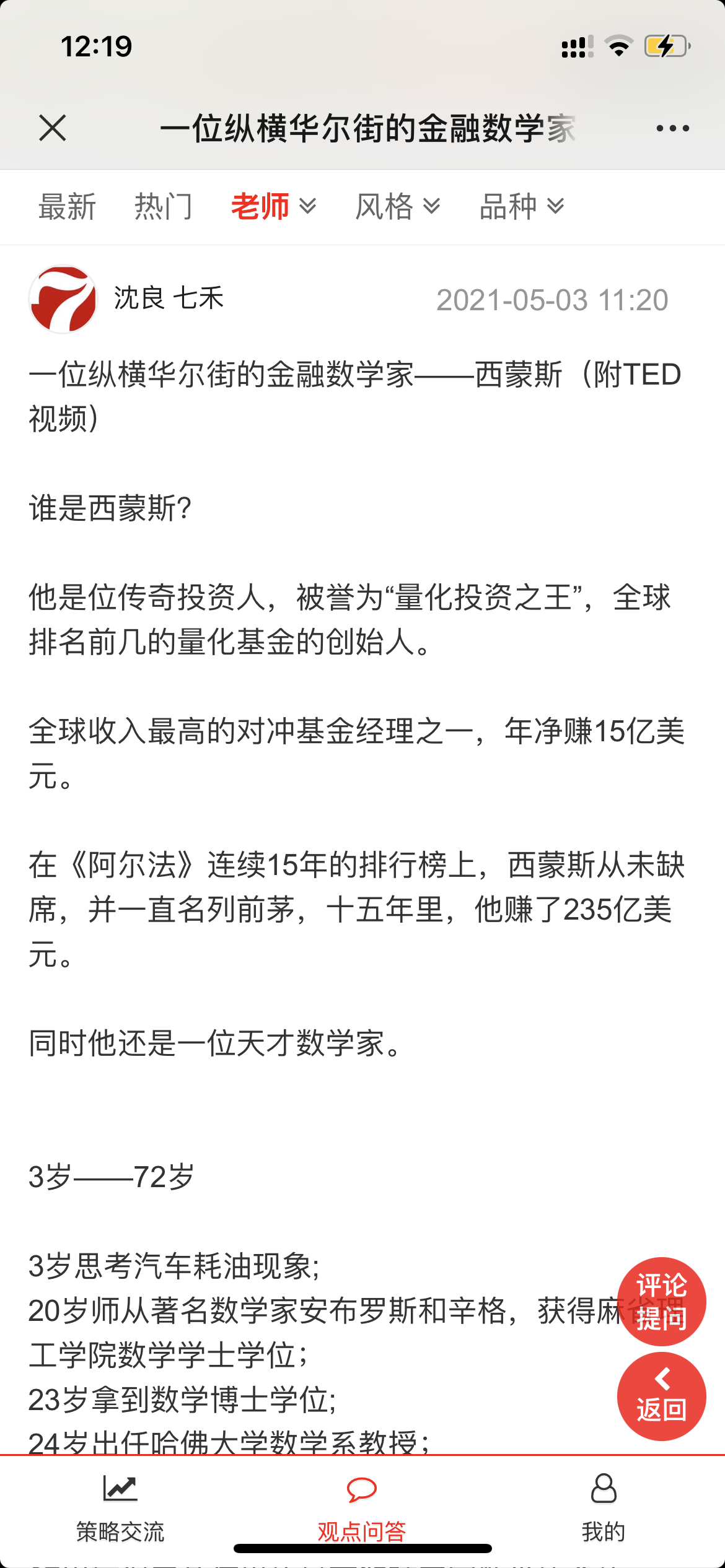The image size is (725, 1568).
Task: Tap the 评论提问 floating button
Action: [x=661, y=1301]
